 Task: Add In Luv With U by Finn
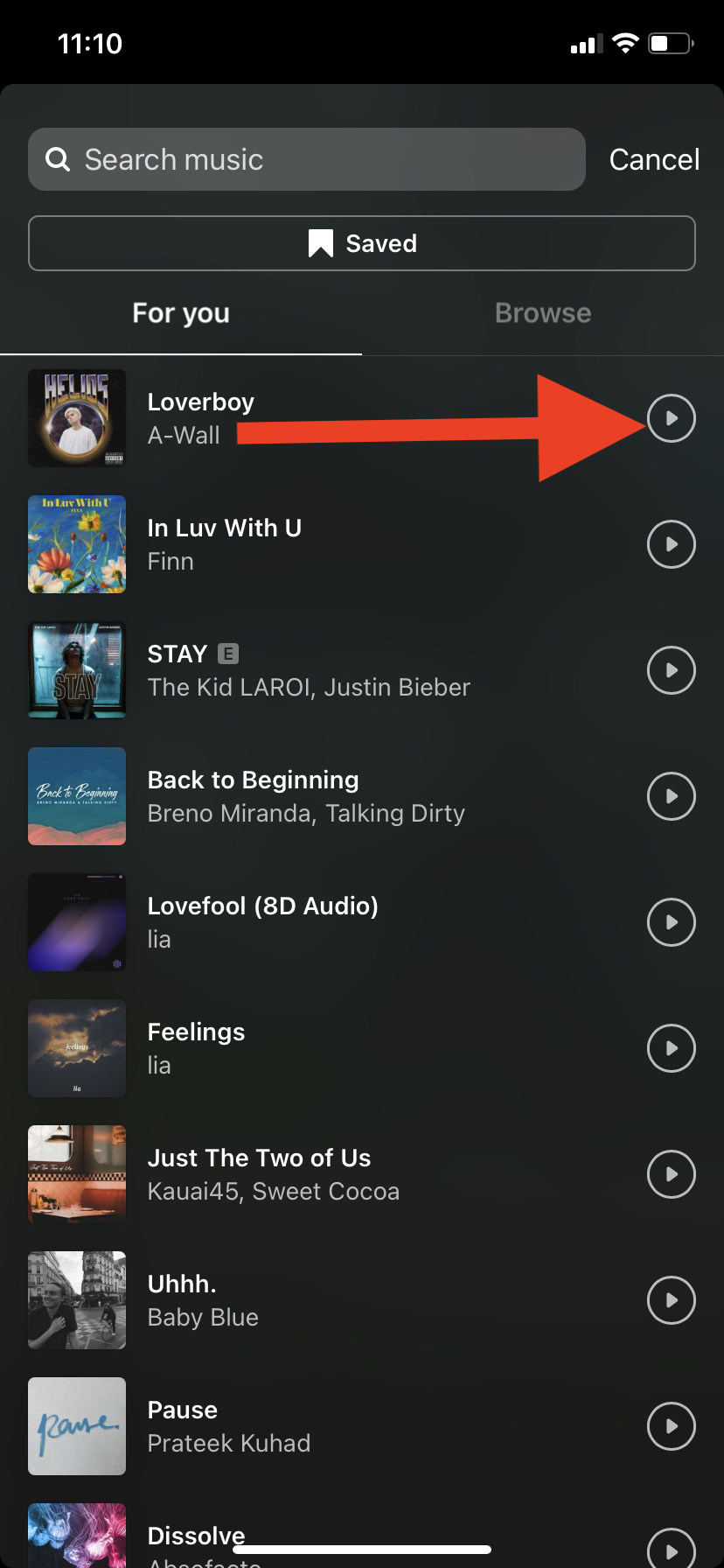pyautogui.click(x=224, y=544)
